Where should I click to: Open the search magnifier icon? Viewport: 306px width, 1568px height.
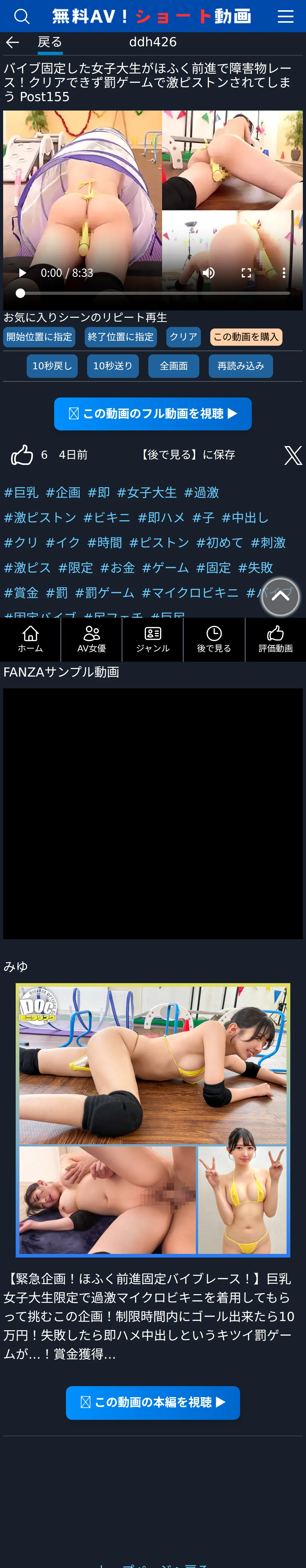pyautogui.click(x=22, y=16)
